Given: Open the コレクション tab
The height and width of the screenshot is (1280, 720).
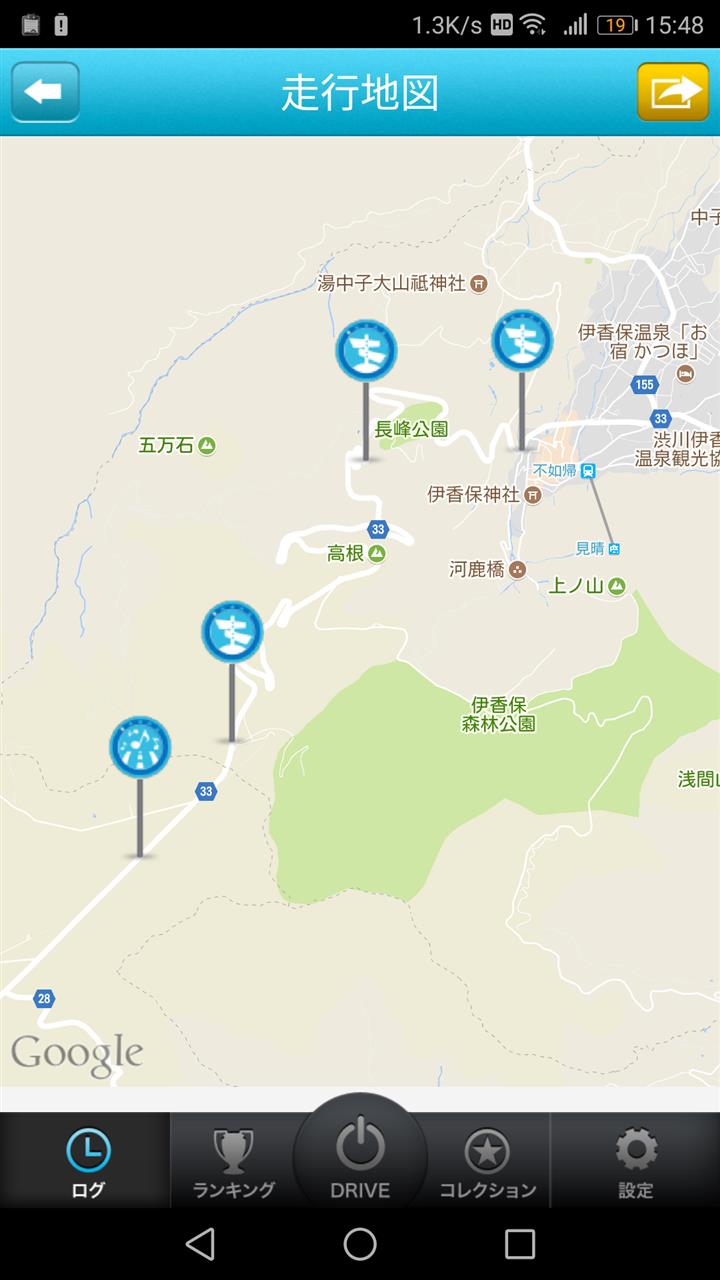Looking at the screenshot, I should pos(488,1162).
